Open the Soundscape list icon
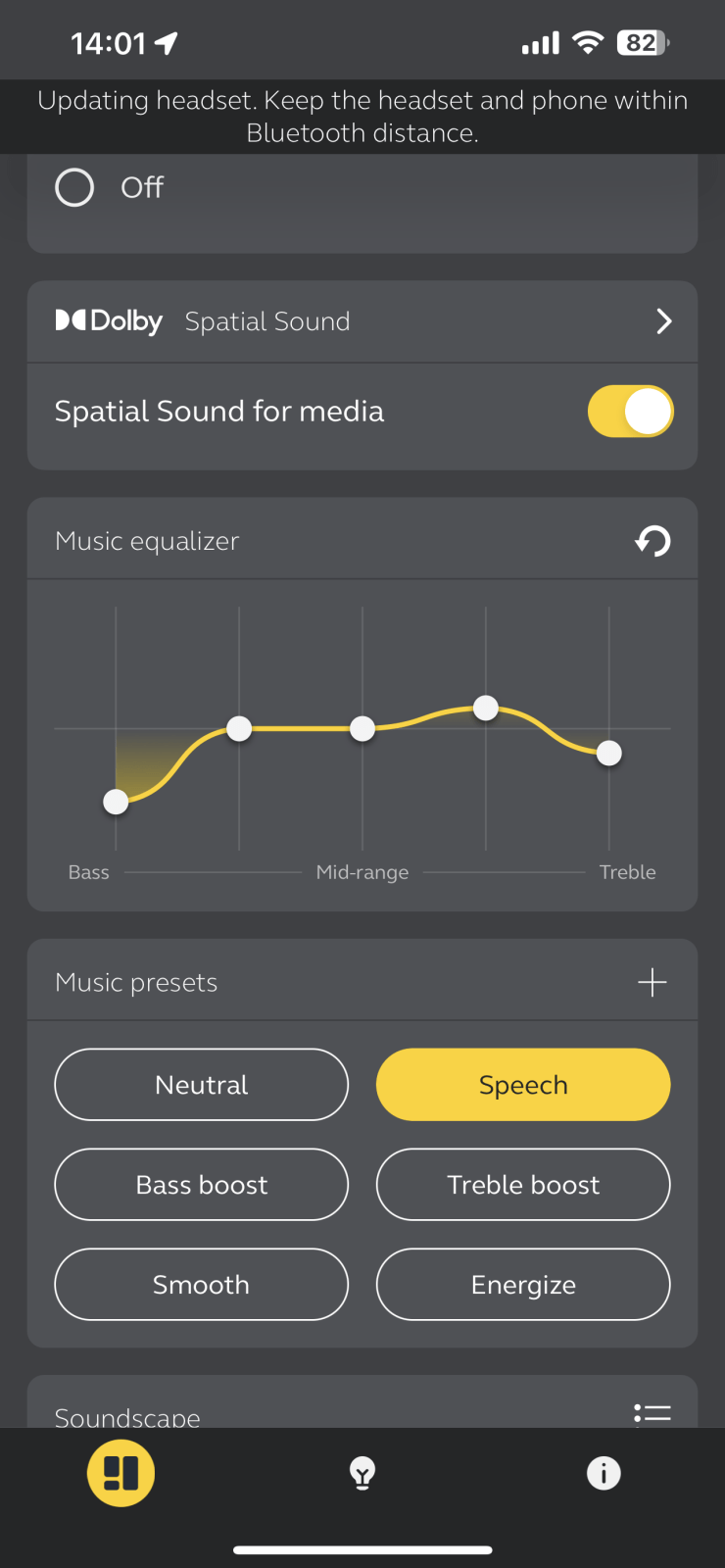Viewport: 725px width, 1568px height. 652,1412
